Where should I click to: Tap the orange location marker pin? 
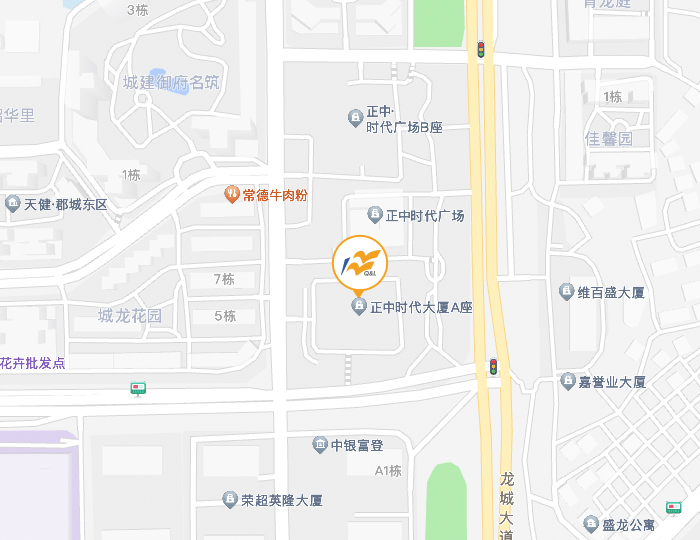point(360,263)
